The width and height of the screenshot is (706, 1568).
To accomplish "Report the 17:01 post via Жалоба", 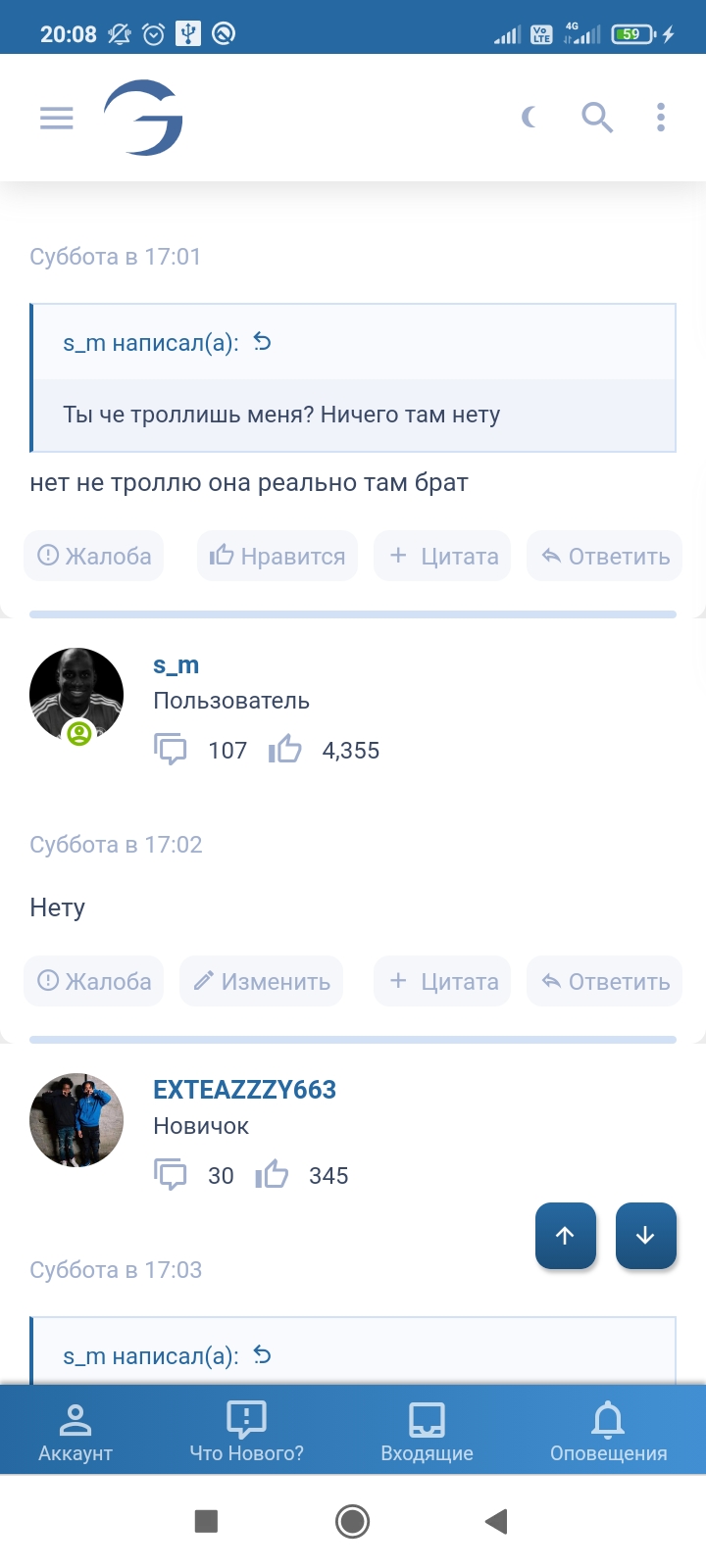I will coord(94,557).
